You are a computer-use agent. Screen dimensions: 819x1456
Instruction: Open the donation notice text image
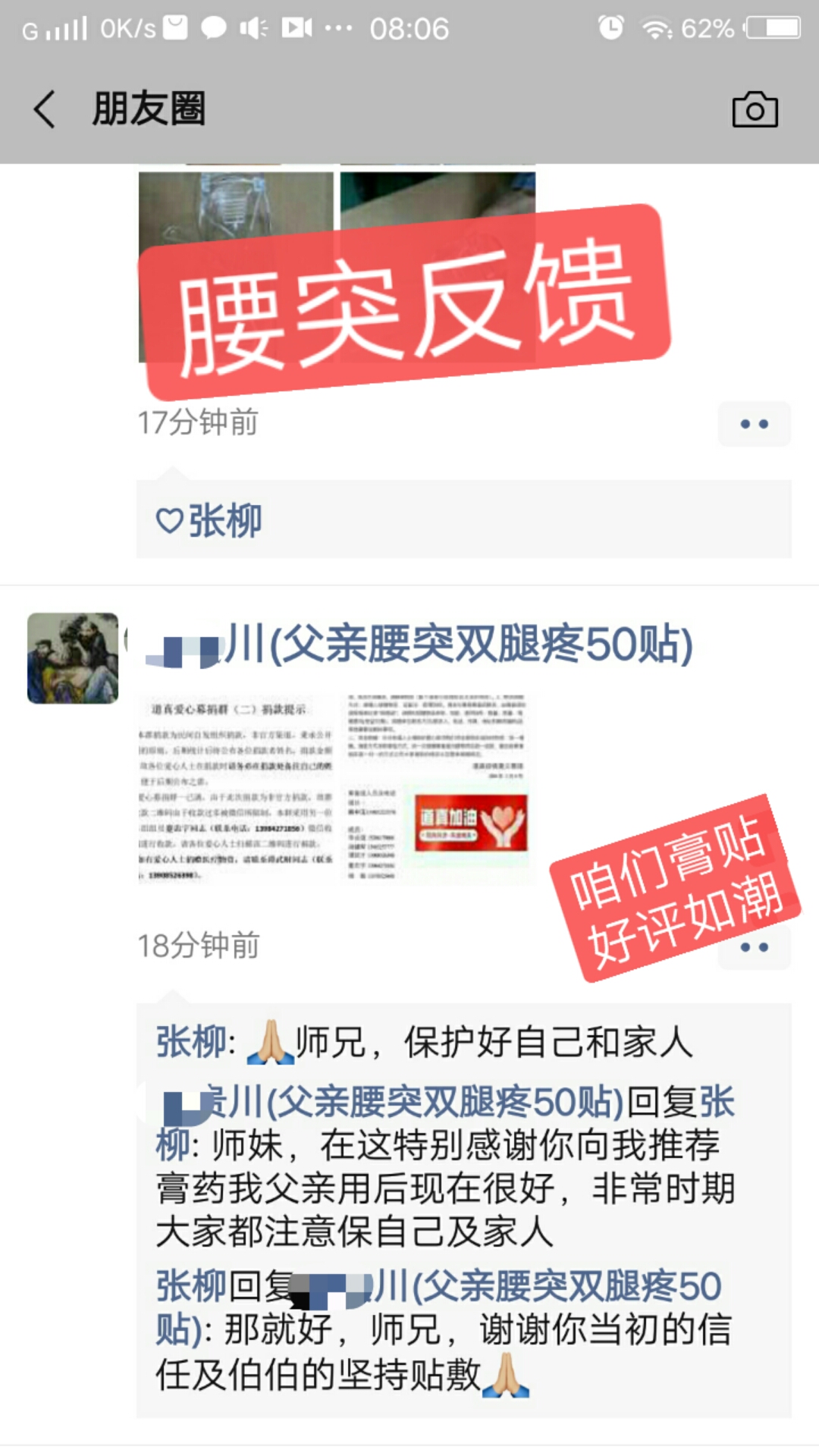point(236,789)
